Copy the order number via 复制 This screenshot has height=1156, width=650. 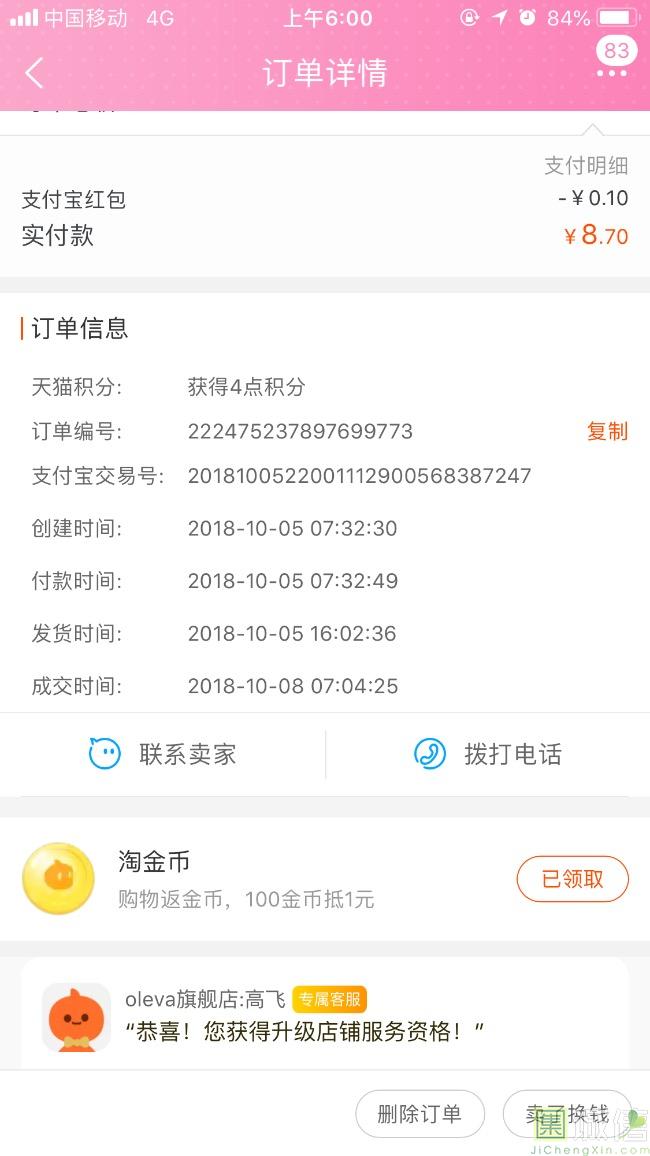(x=607, y=431)
